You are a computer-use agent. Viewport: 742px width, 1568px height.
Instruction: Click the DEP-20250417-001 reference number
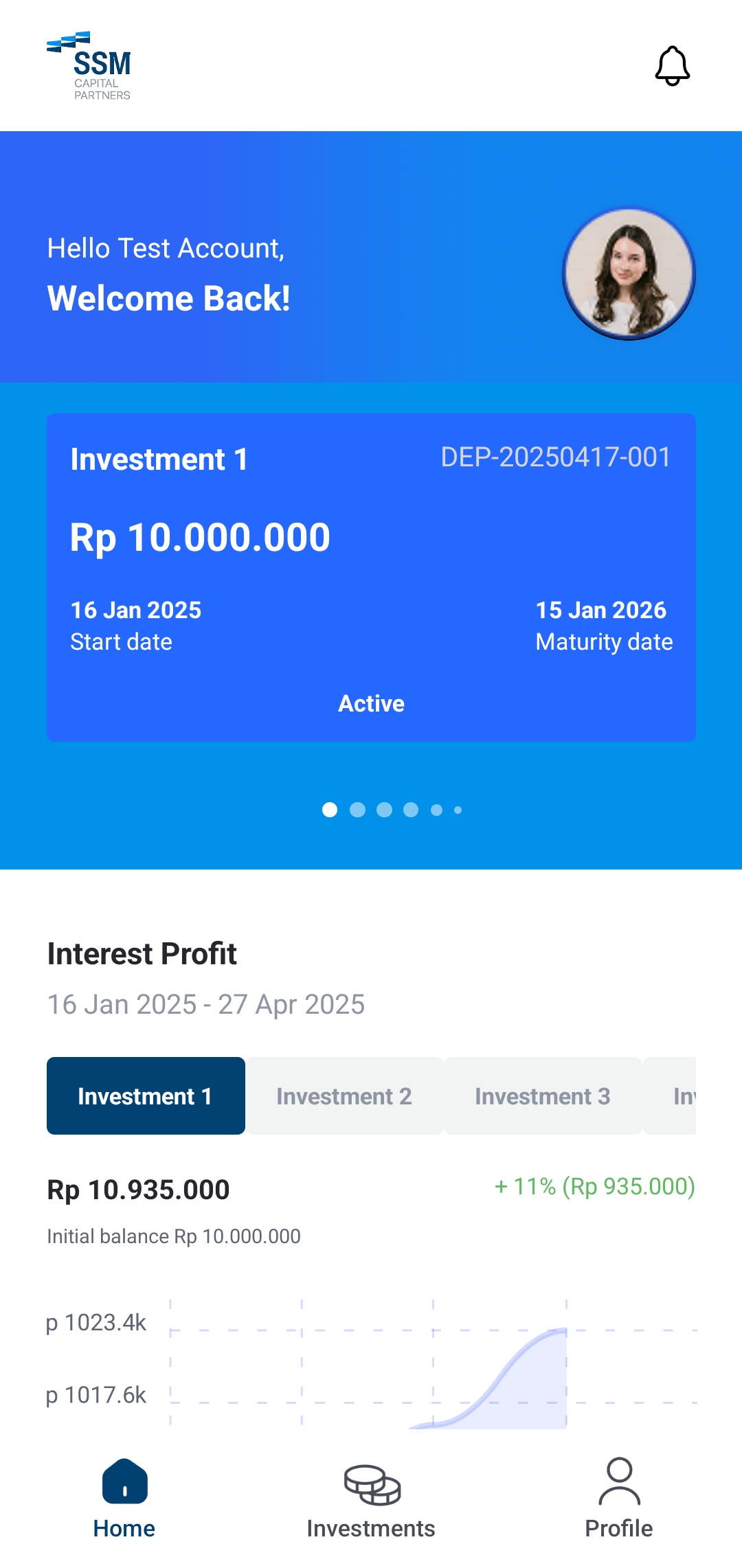pos(556,457)
